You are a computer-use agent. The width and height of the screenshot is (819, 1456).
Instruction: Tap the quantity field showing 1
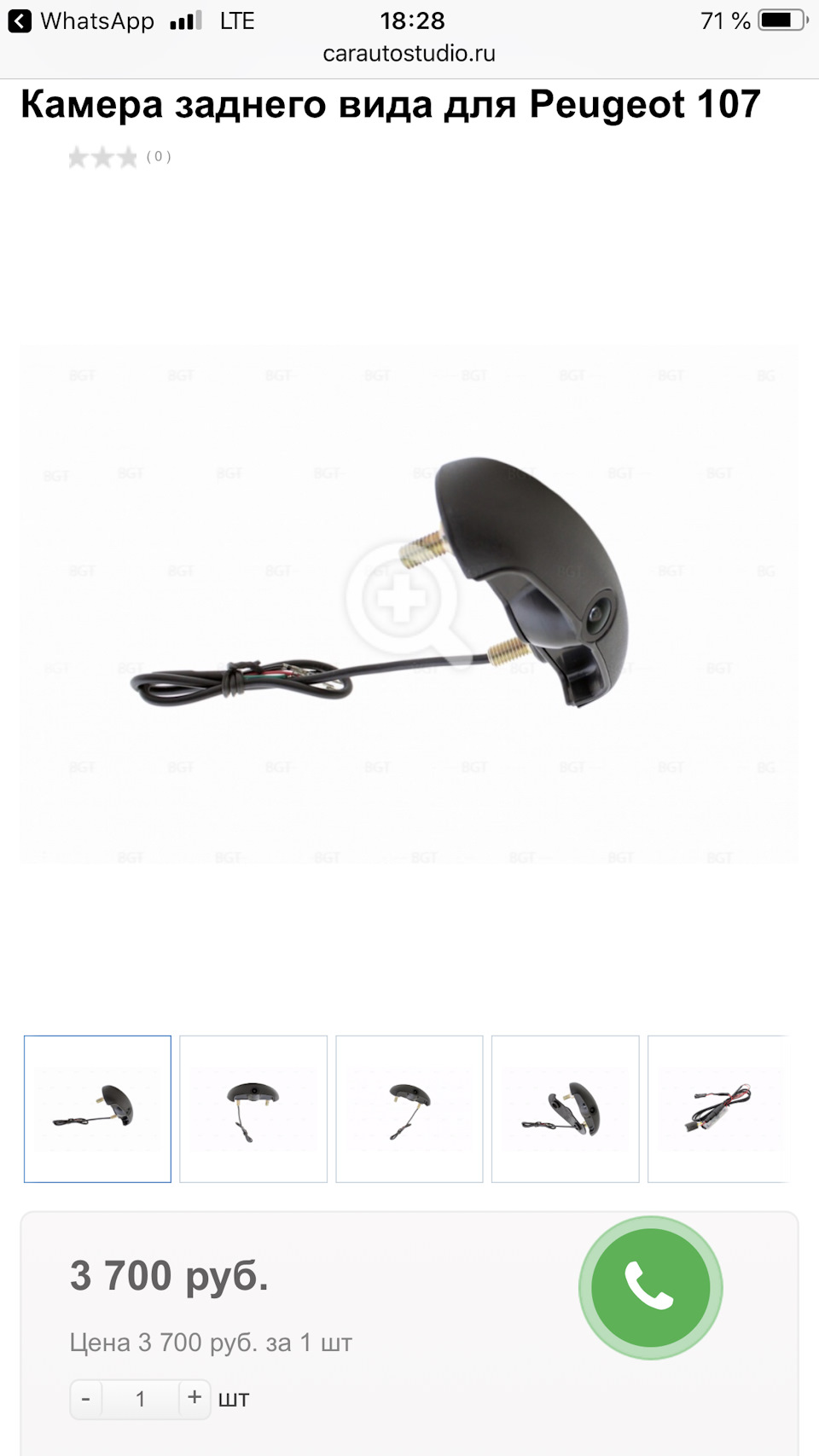141,1400
